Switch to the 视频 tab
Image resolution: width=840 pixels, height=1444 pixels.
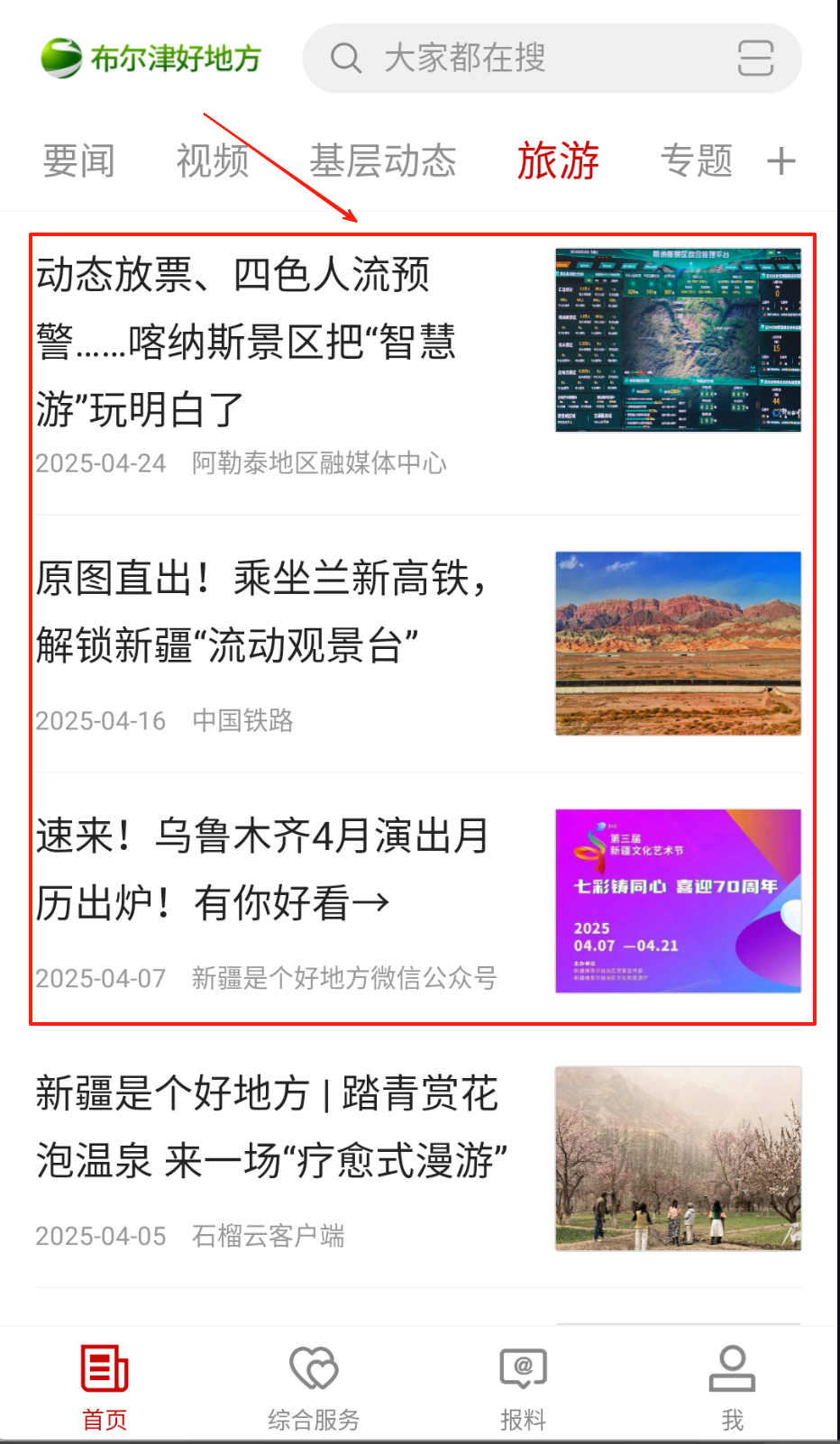pyautogui.click(x=213, y=161)
